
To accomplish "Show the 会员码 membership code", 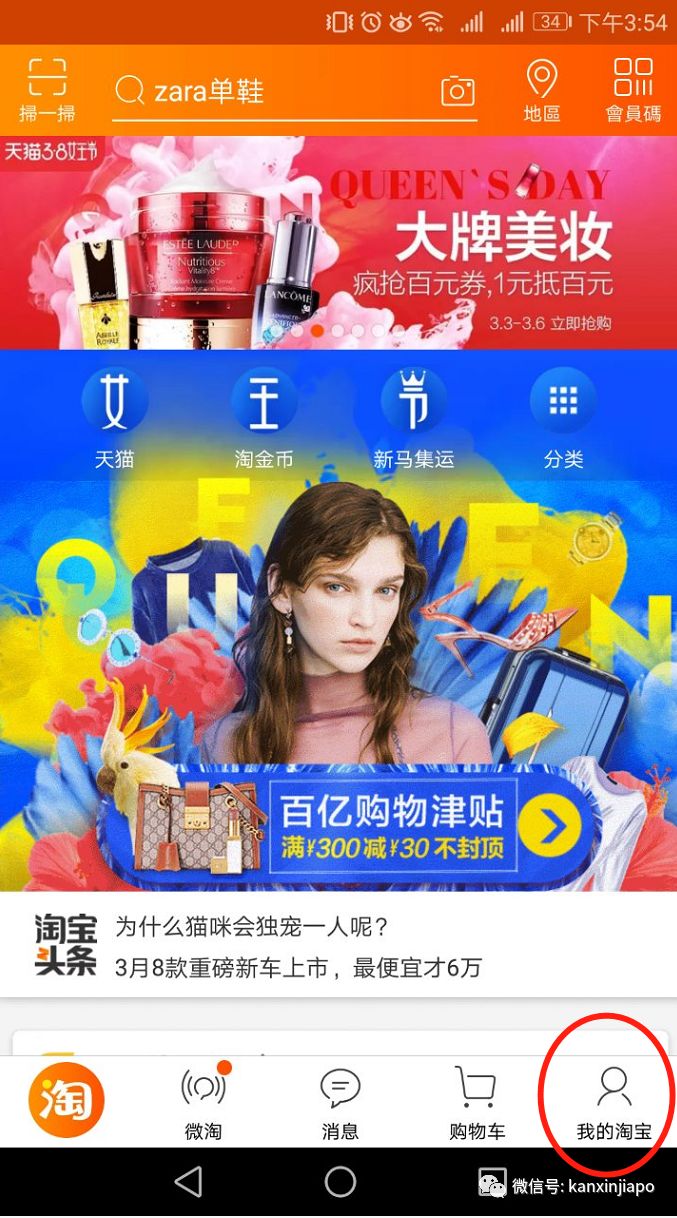I will pyautogui.click(x=633, y=90).
